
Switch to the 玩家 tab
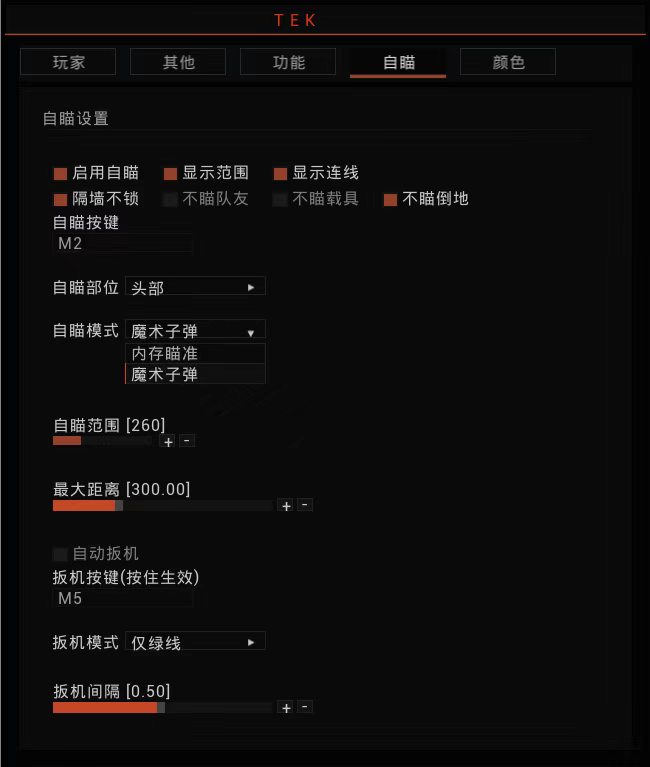(68, 62)
